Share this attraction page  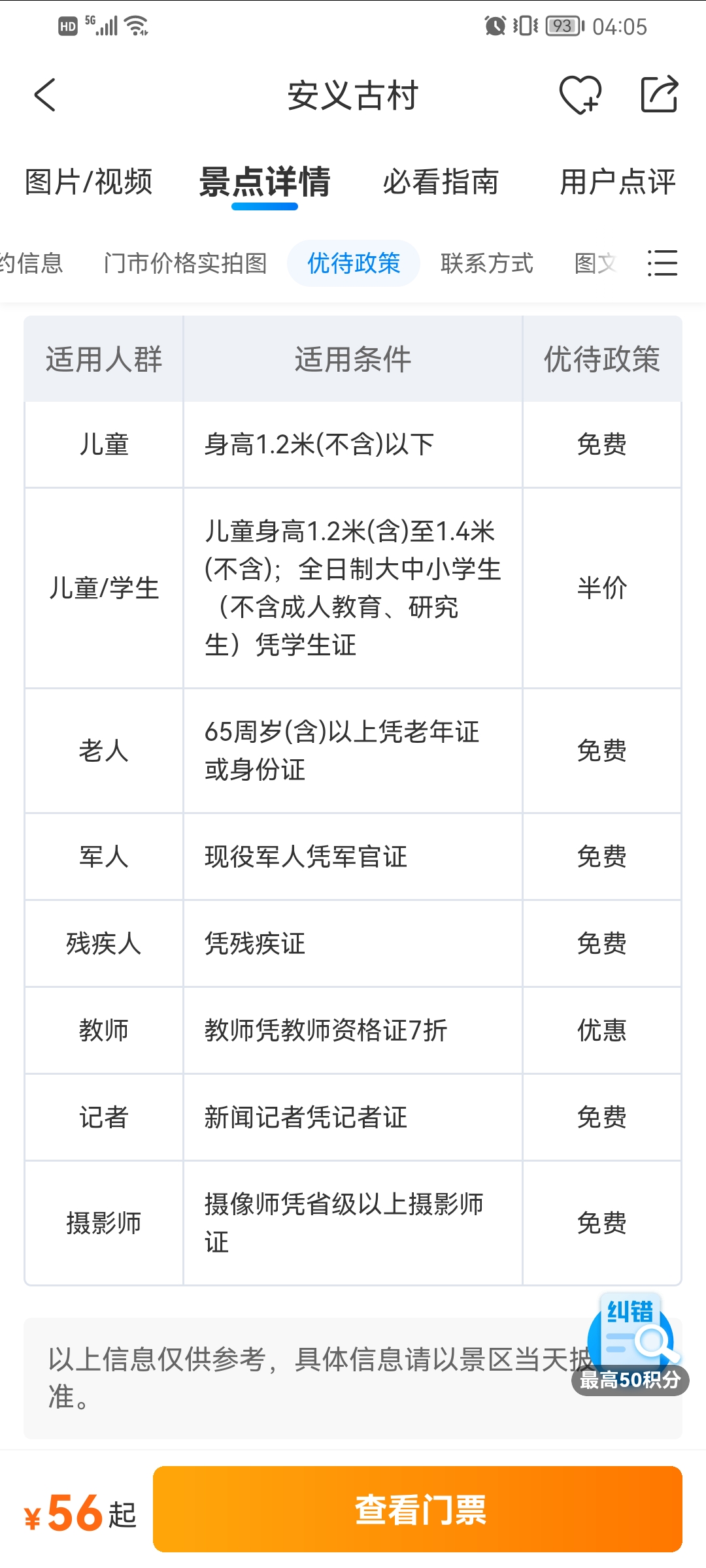point(658,95)
